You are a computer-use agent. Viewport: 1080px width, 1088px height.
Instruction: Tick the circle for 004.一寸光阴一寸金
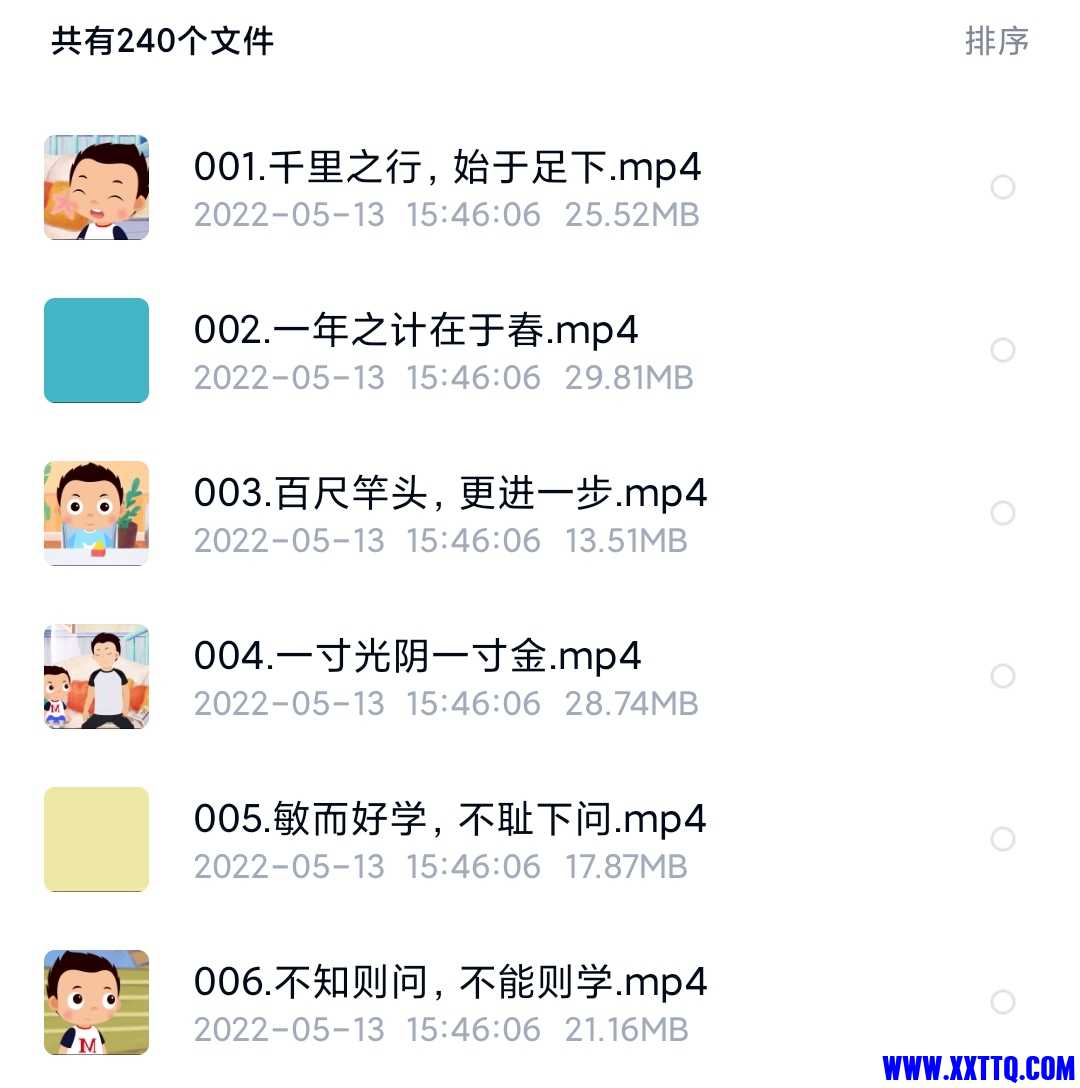click(1002, 676)
